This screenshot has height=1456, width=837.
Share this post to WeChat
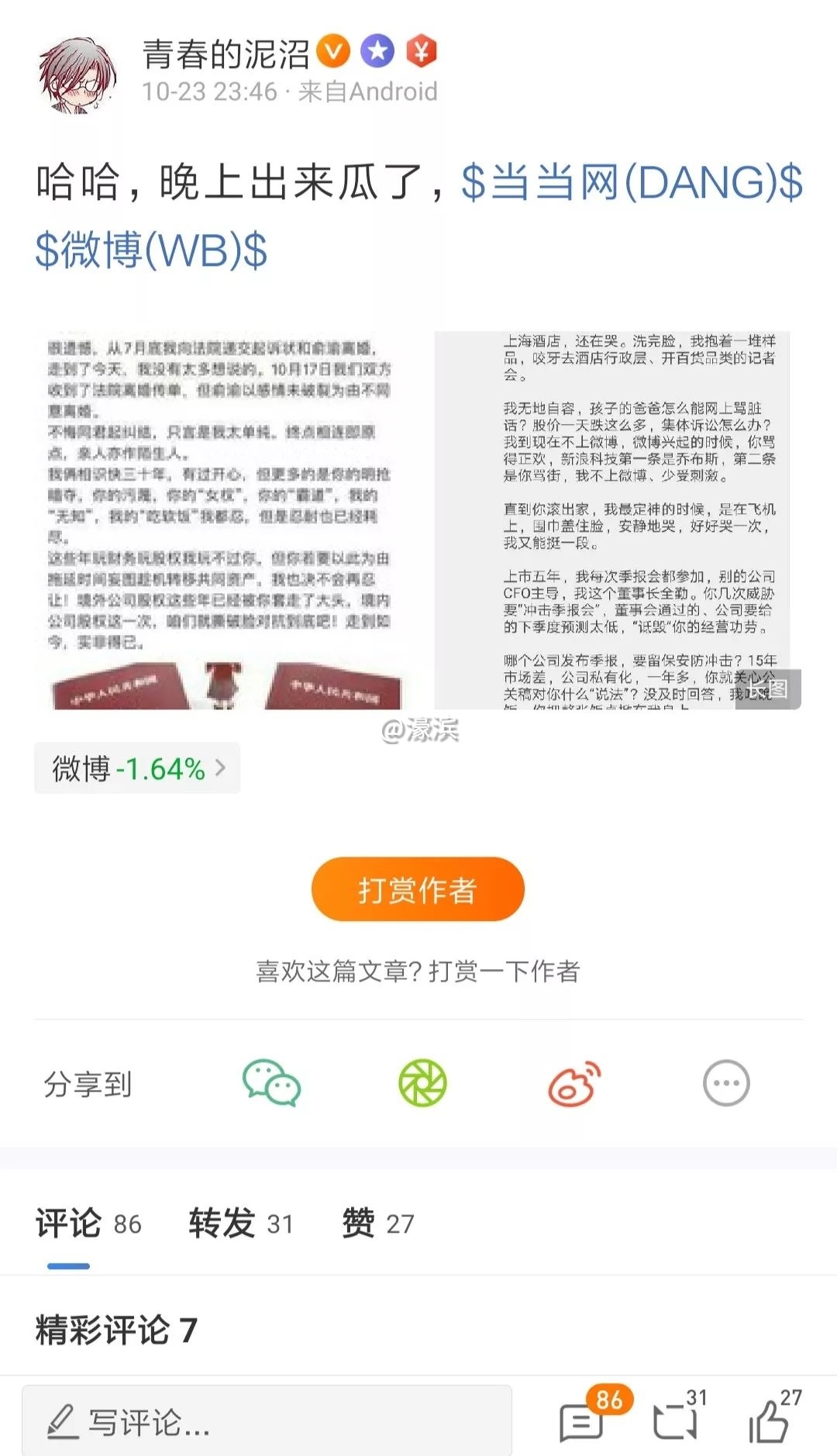pyautogui.click(x=271, y=1082)
